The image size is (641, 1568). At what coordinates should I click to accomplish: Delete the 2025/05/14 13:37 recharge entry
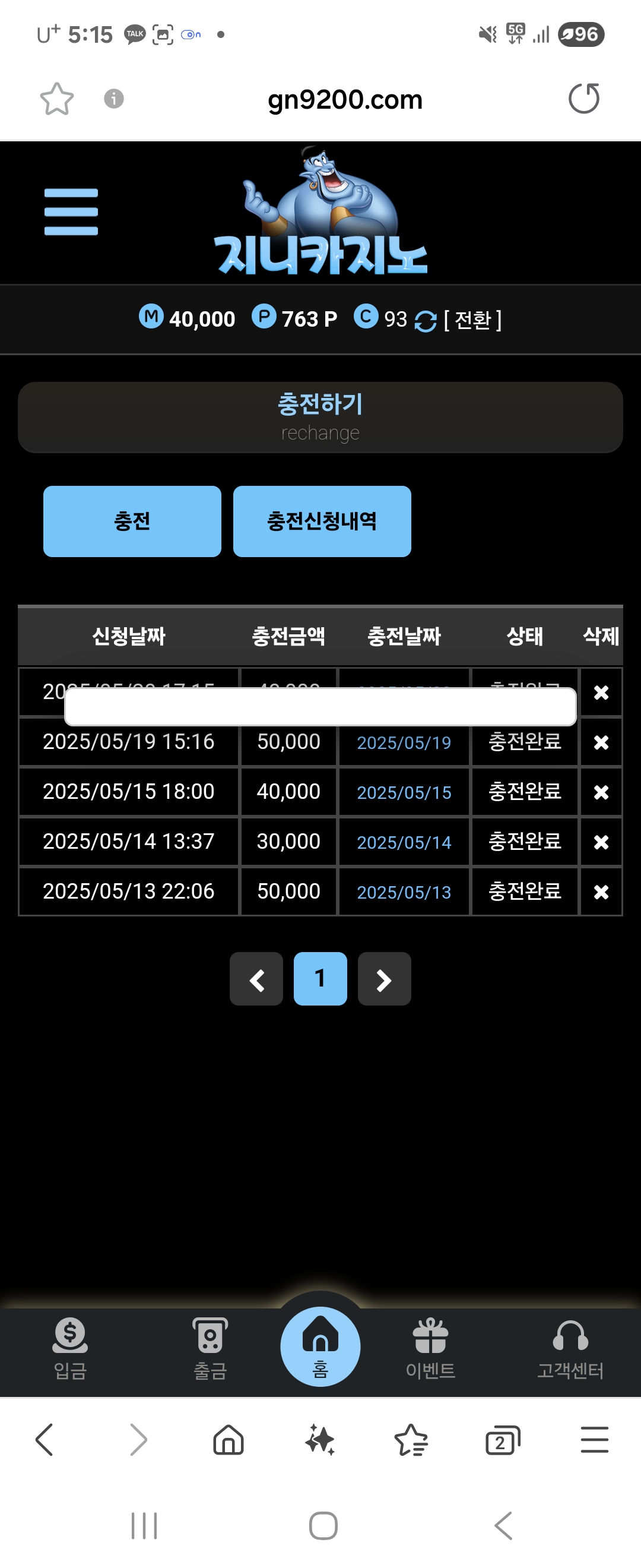601,842
